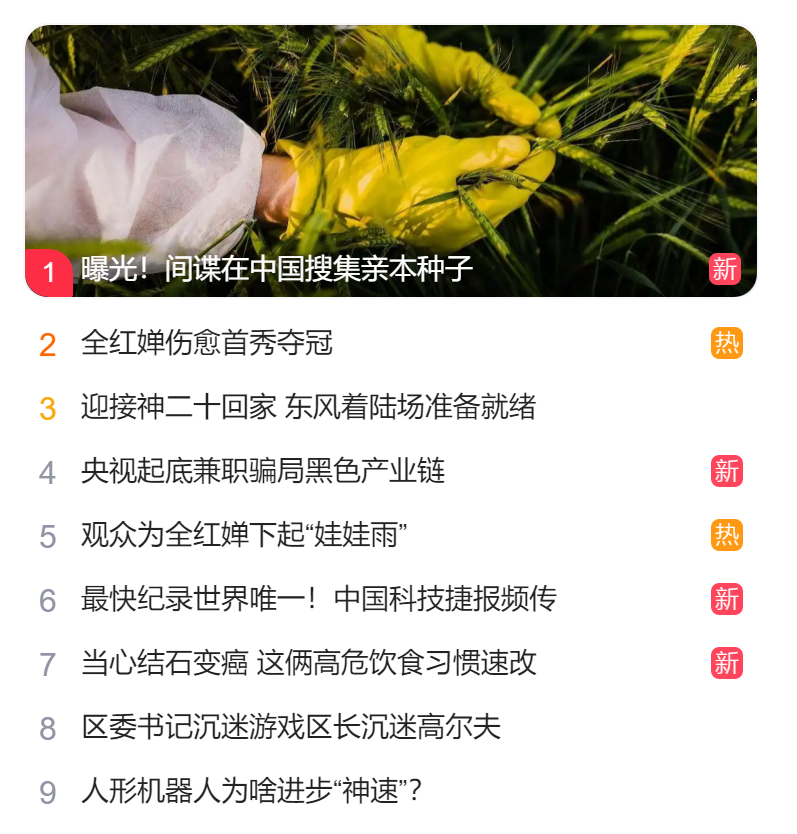Click the 新 badge on the top headline
Screen dimensions: 797x834
(727, 270)
